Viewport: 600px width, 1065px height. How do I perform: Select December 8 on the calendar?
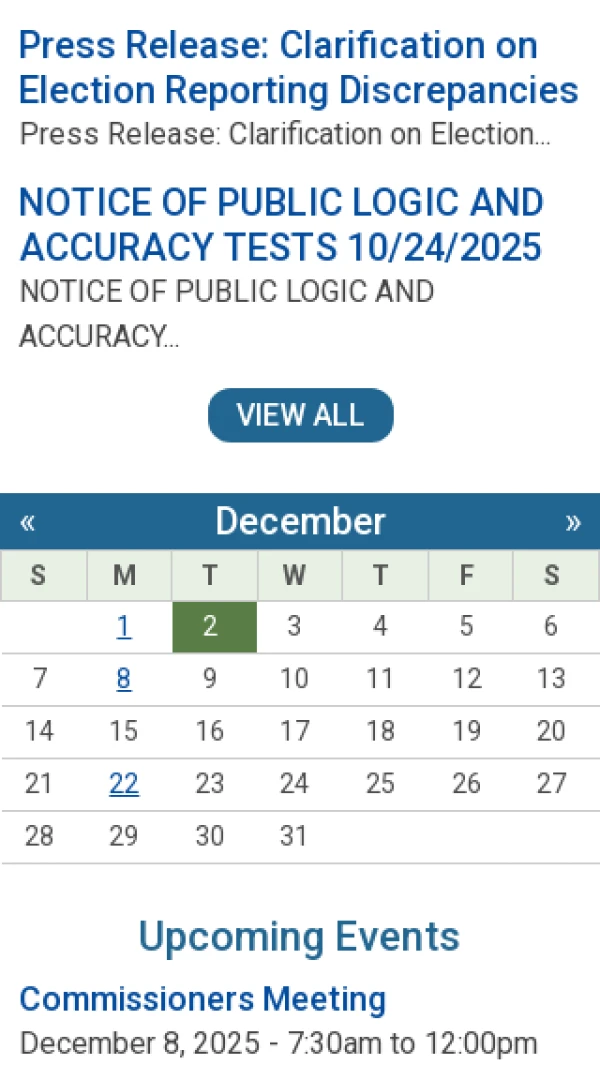coord(123,680)
